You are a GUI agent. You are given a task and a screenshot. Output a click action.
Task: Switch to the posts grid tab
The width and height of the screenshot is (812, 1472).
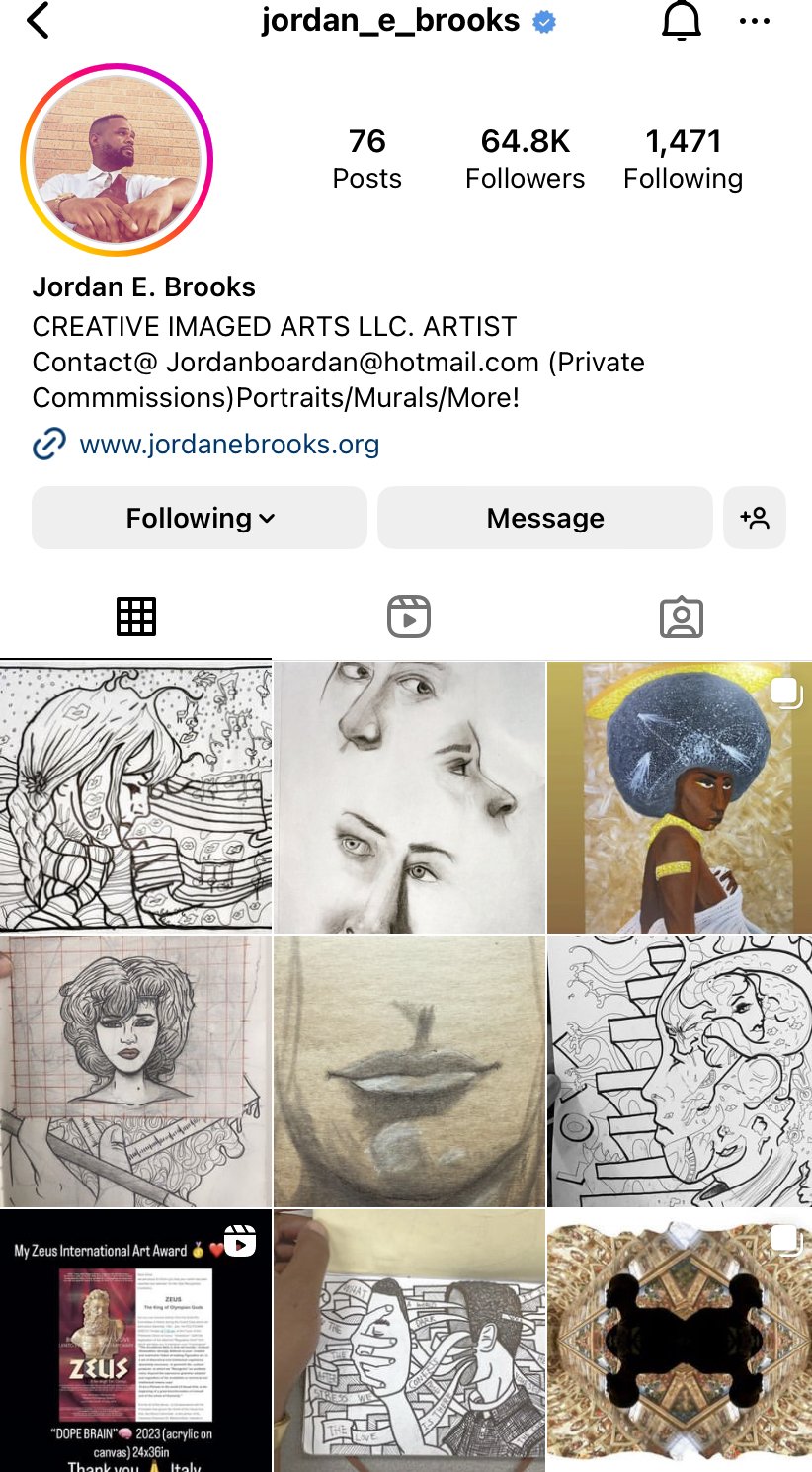pyautogui.click(x=135, y=617)
